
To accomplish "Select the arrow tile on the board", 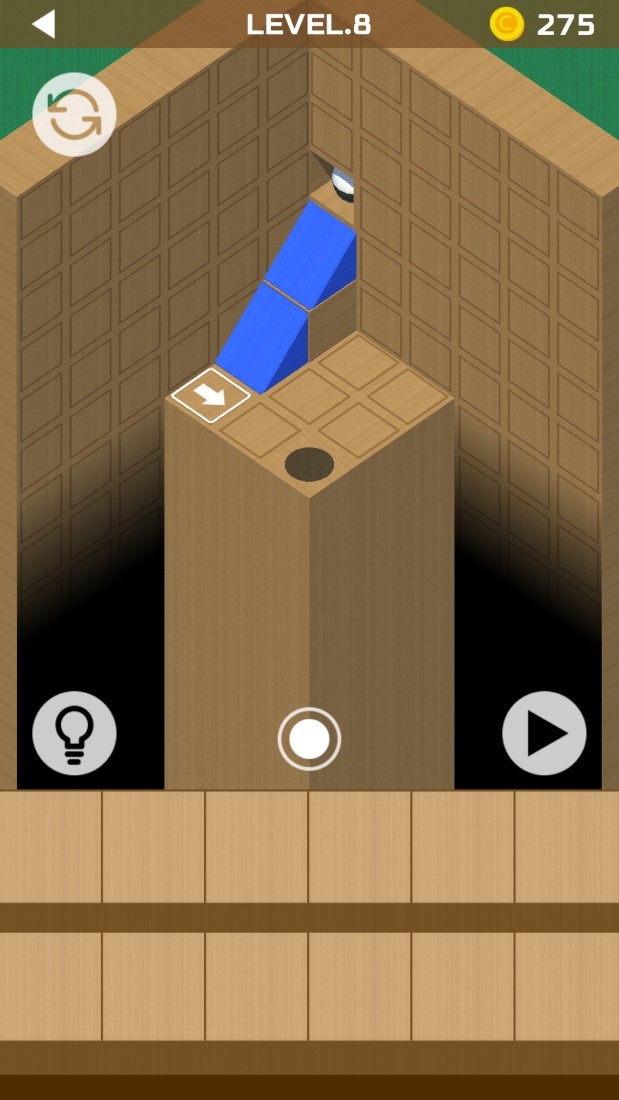I will [x=211, y=396].
